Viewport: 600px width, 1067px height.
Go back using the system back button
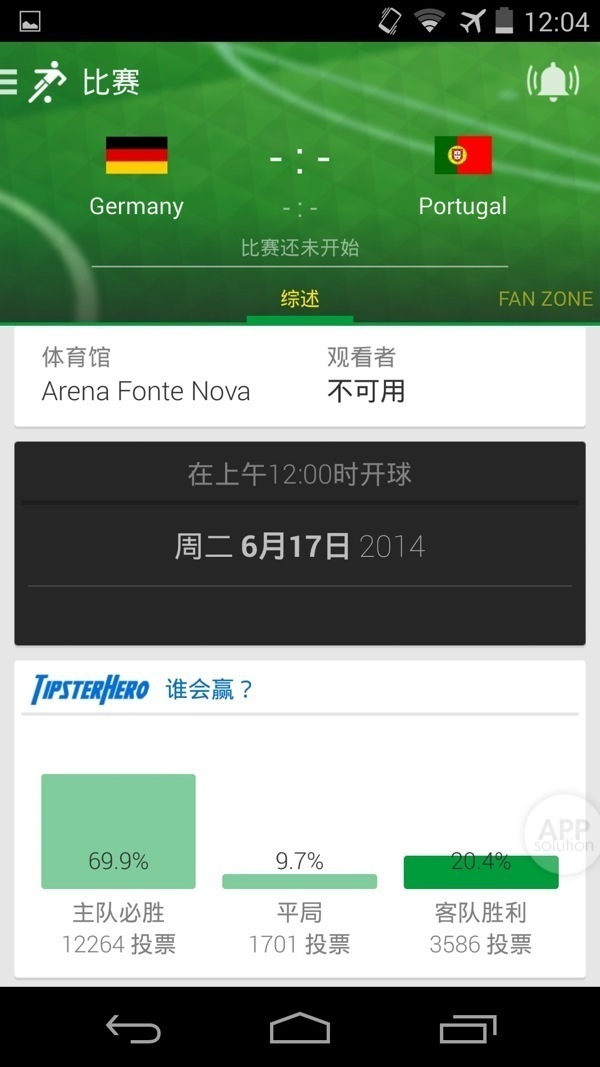[x=133, y=1028]
